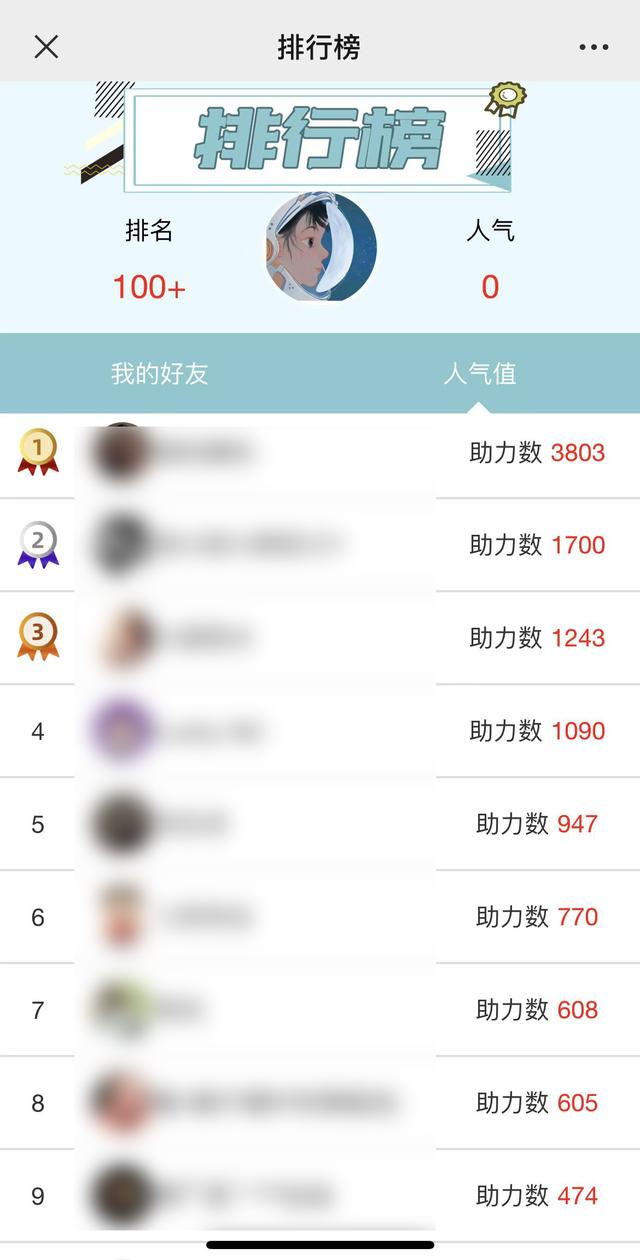Open the second-place row with 1700
Viewport: 640px width, 1260px height.
click(x=320, y=545)
